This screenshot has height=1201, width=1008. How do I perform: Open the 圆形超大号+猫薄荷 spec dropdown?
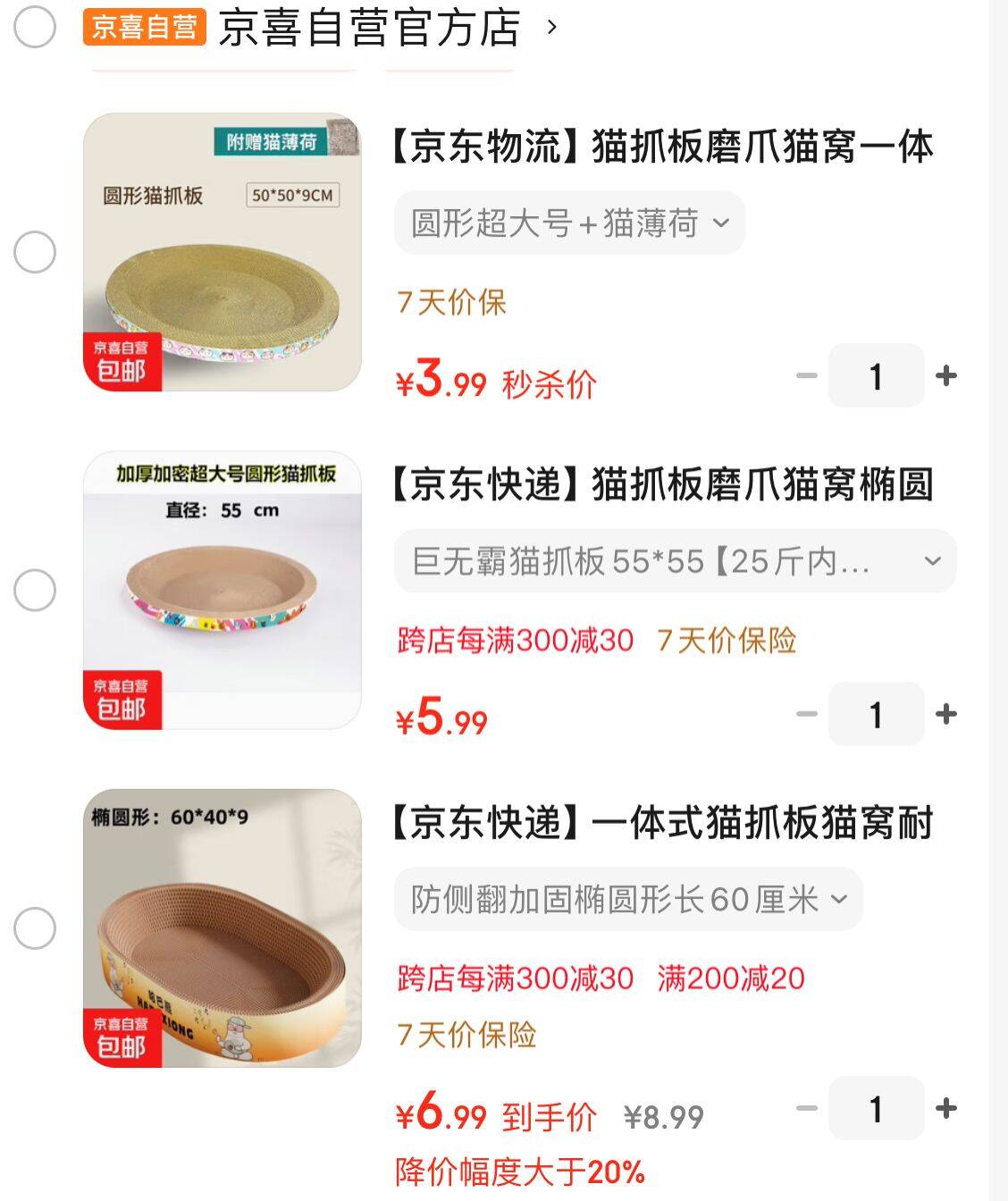tap(569, 223)
